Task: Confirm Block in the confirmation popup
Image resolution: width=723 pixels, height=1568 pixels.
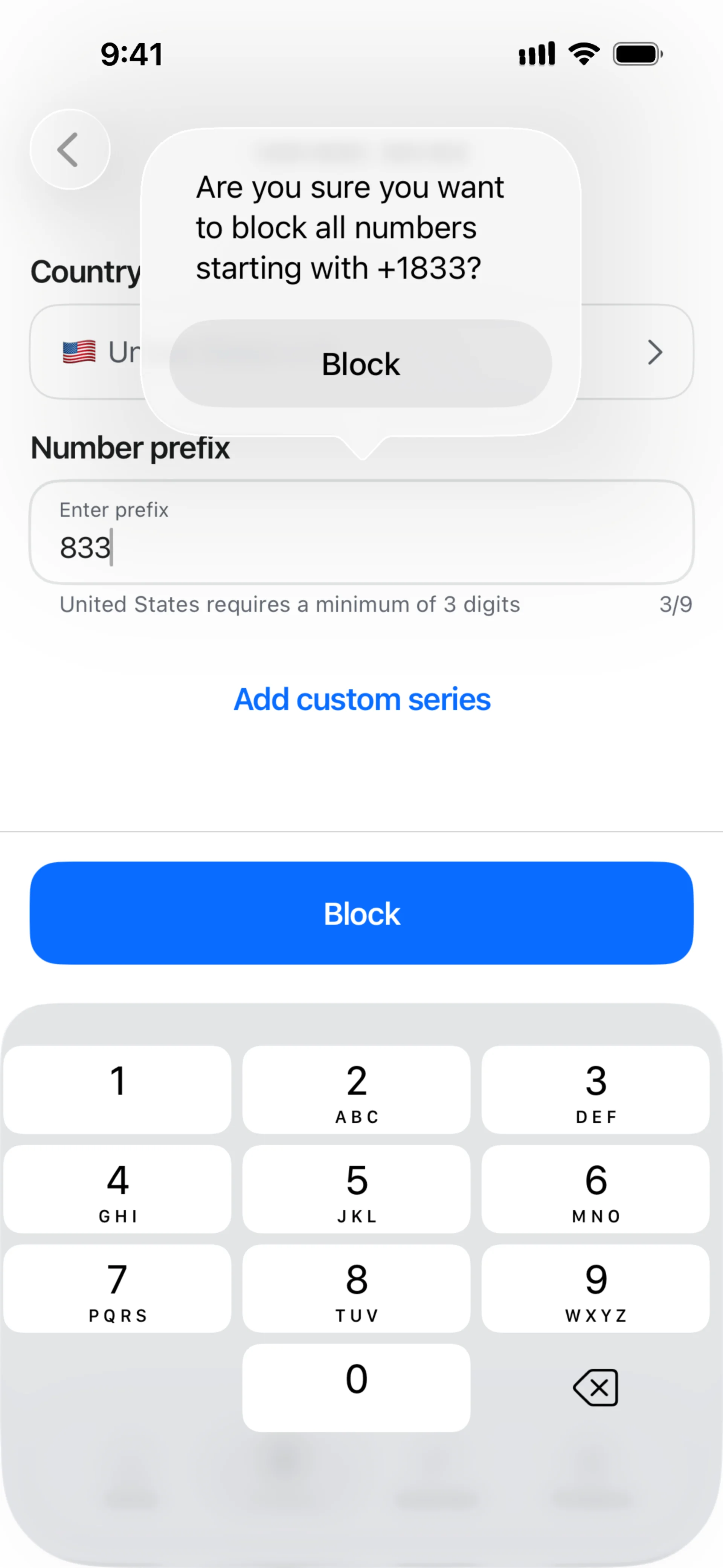Action: 360,364
